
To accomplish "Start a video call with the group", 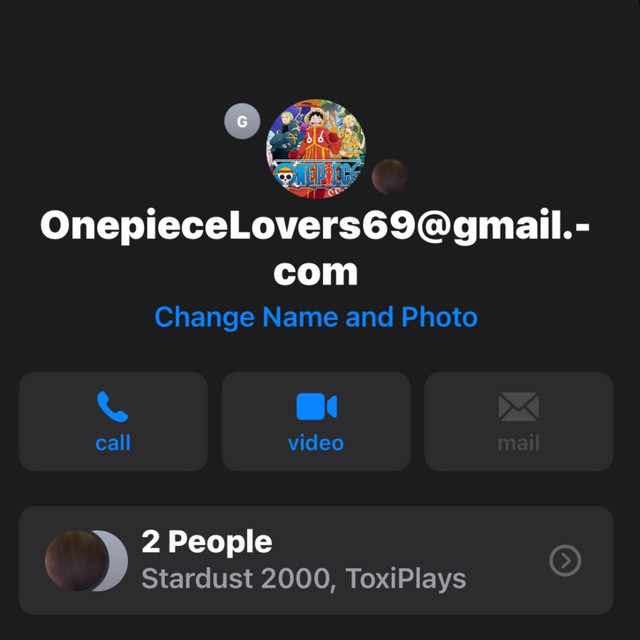I will point(316,421).
